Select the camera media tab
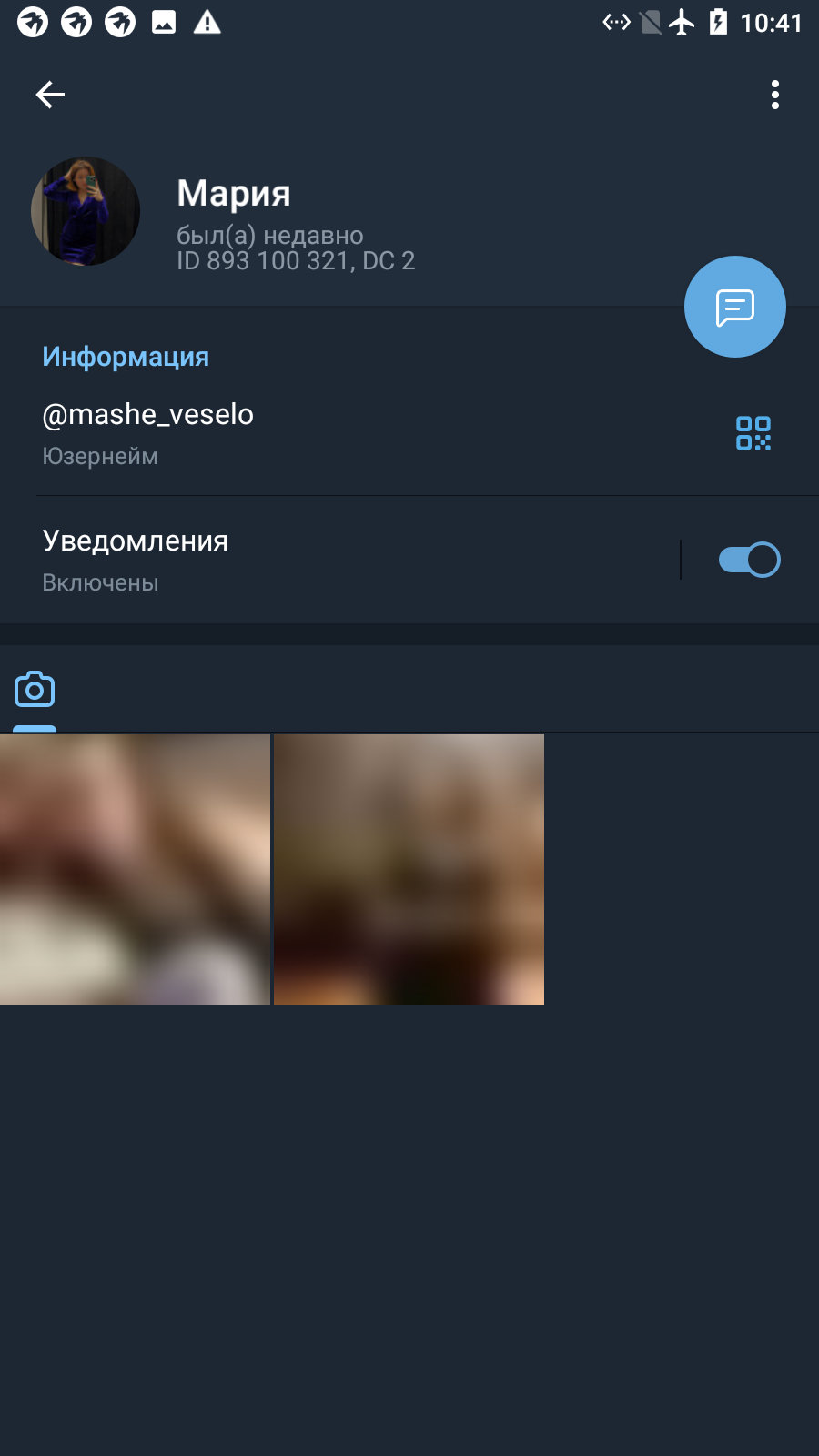Viewport: 819px width, 1456px height. (35, 690)
